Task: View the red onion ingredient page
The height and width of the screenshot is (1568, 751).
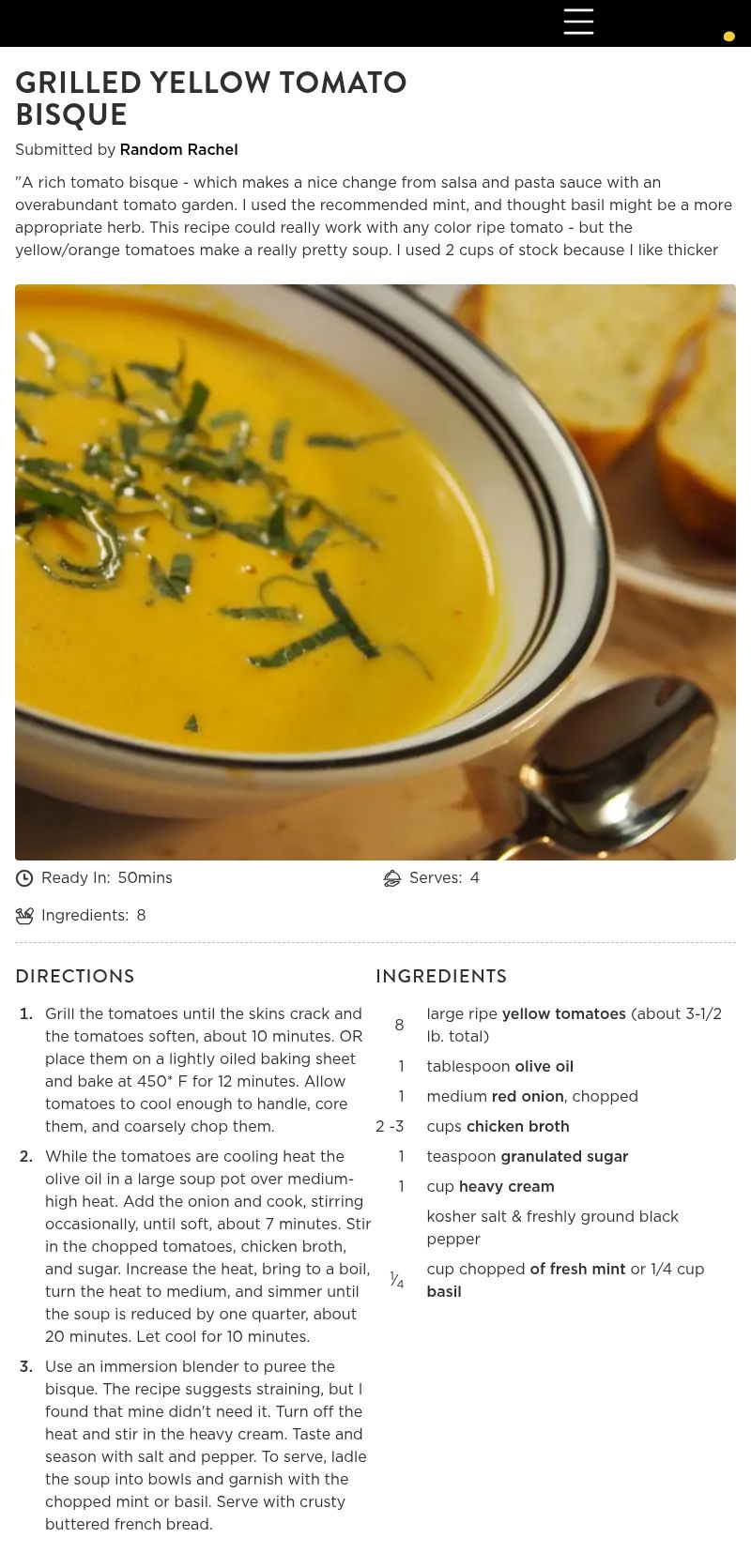Action: click(528, 1097)
